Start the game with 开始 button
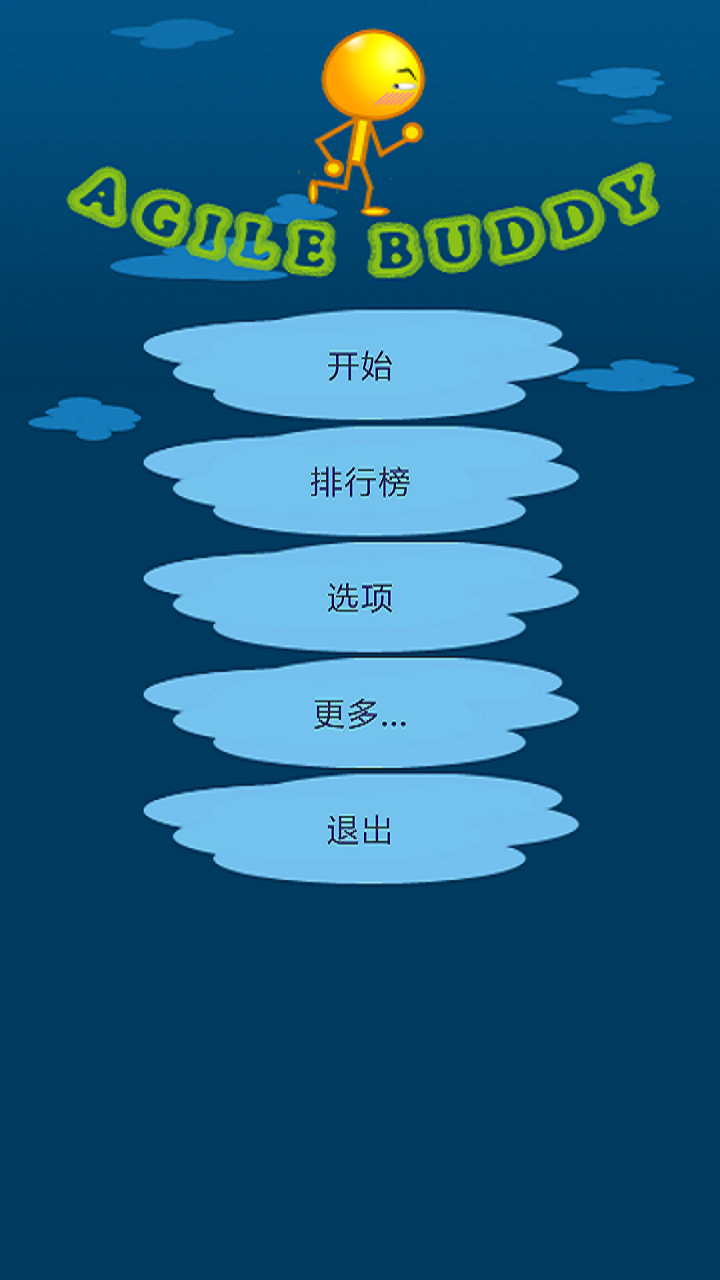 point(360,366)
